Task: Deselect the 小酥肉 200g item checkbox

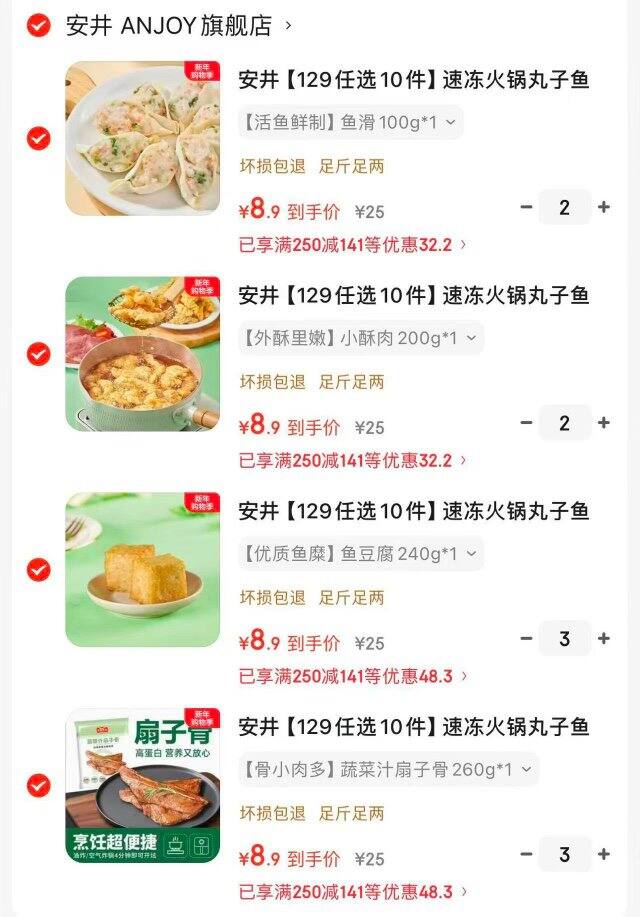Action: (x=38, y=354)
